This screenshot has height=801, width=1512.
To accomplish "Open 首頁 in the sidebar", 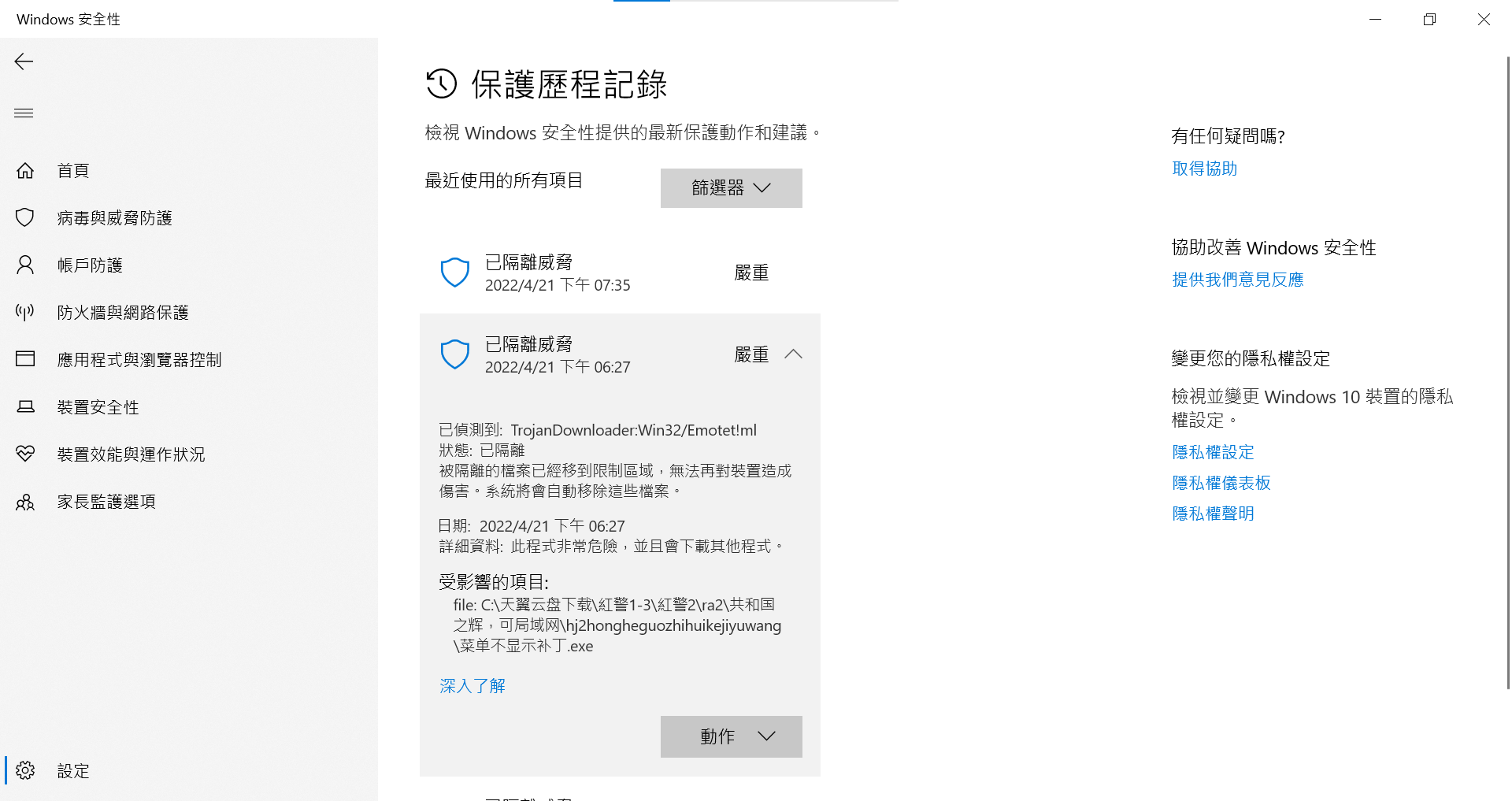I will pos(72,171).
